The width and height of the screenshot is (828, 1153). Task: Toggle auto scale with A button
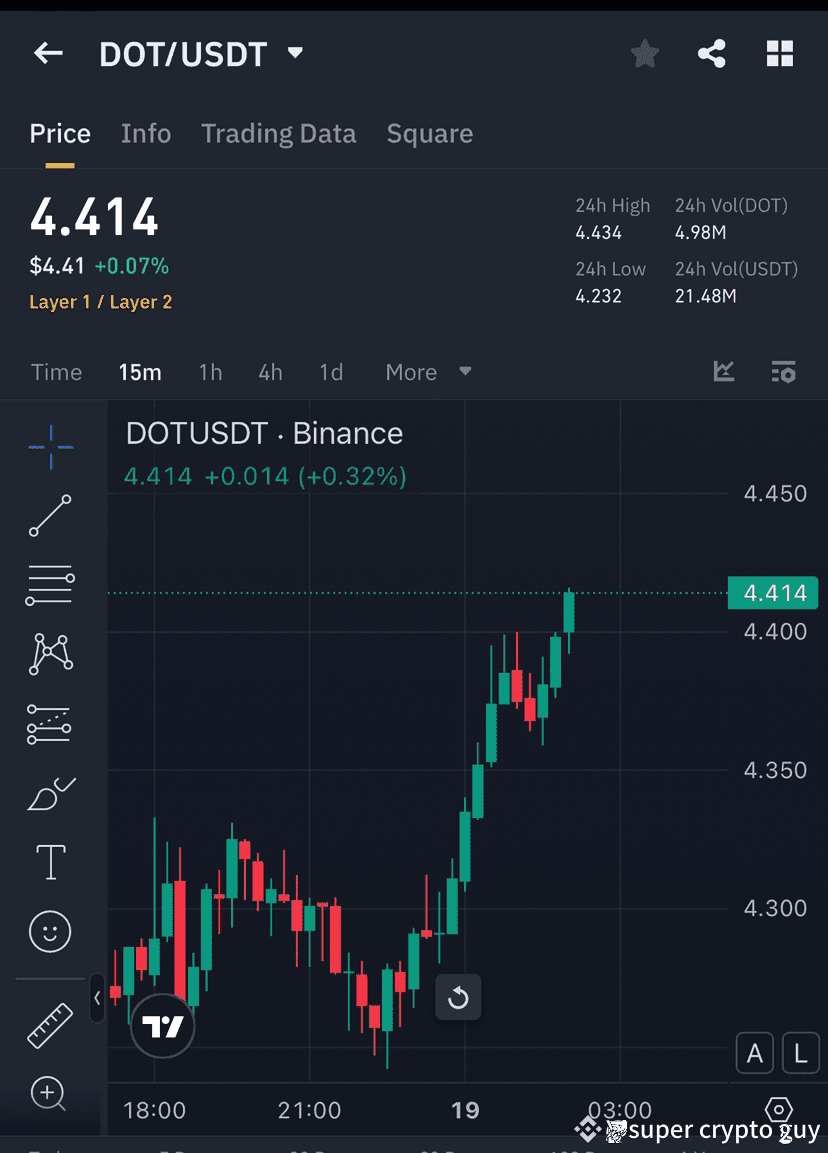pos(754,1053)
